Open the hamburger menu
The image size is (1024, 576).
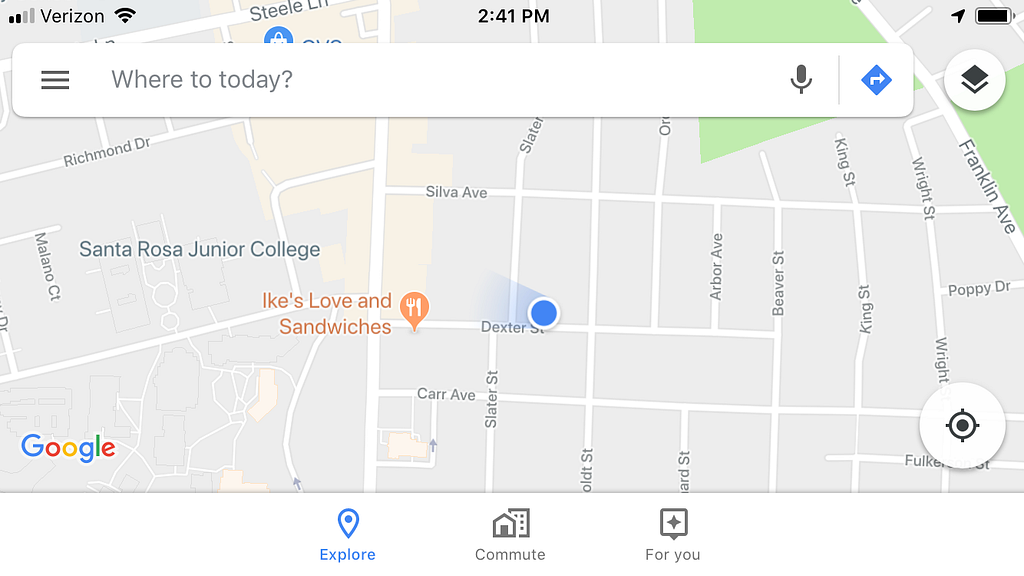[x=55, y=80]
